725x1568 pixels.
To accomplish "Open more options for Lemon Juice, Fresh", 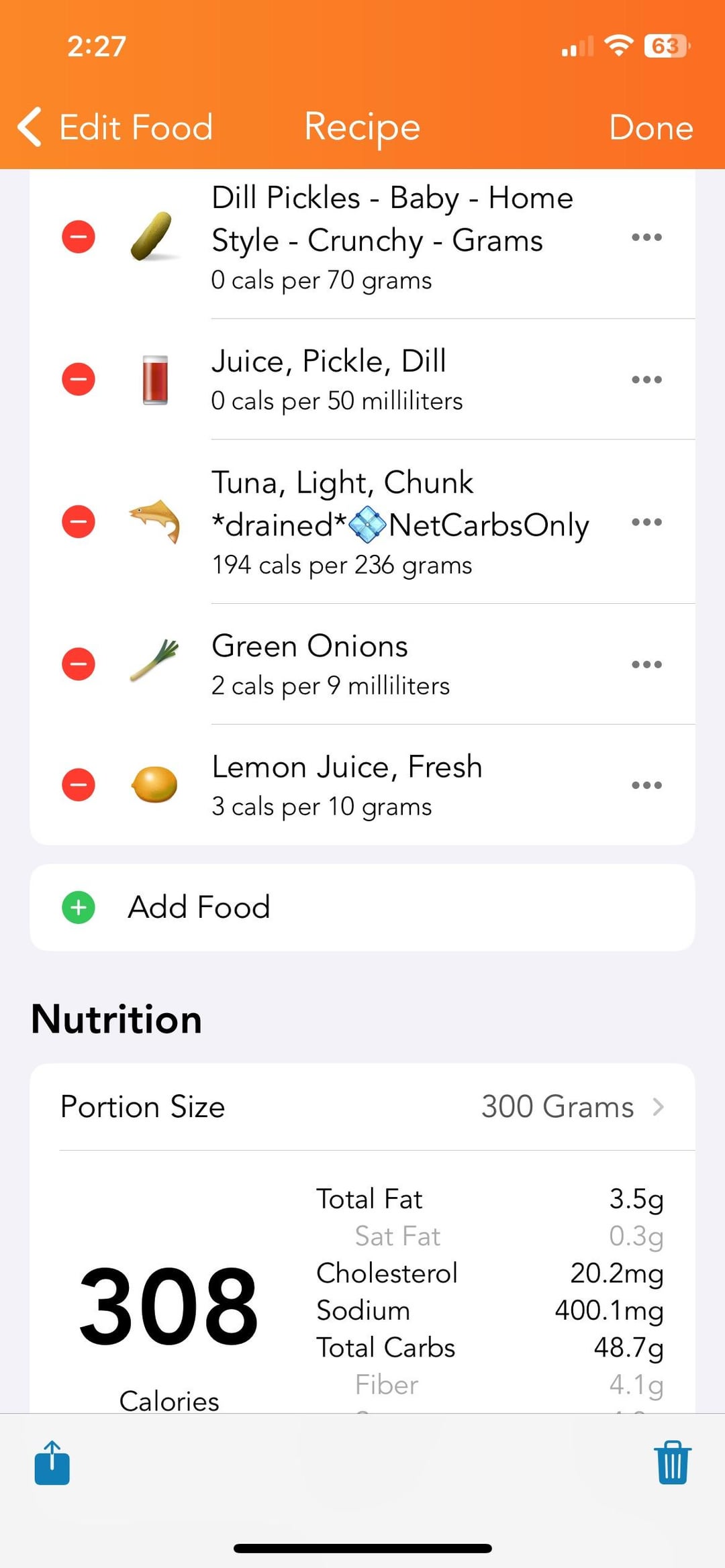I will [646, 784].
